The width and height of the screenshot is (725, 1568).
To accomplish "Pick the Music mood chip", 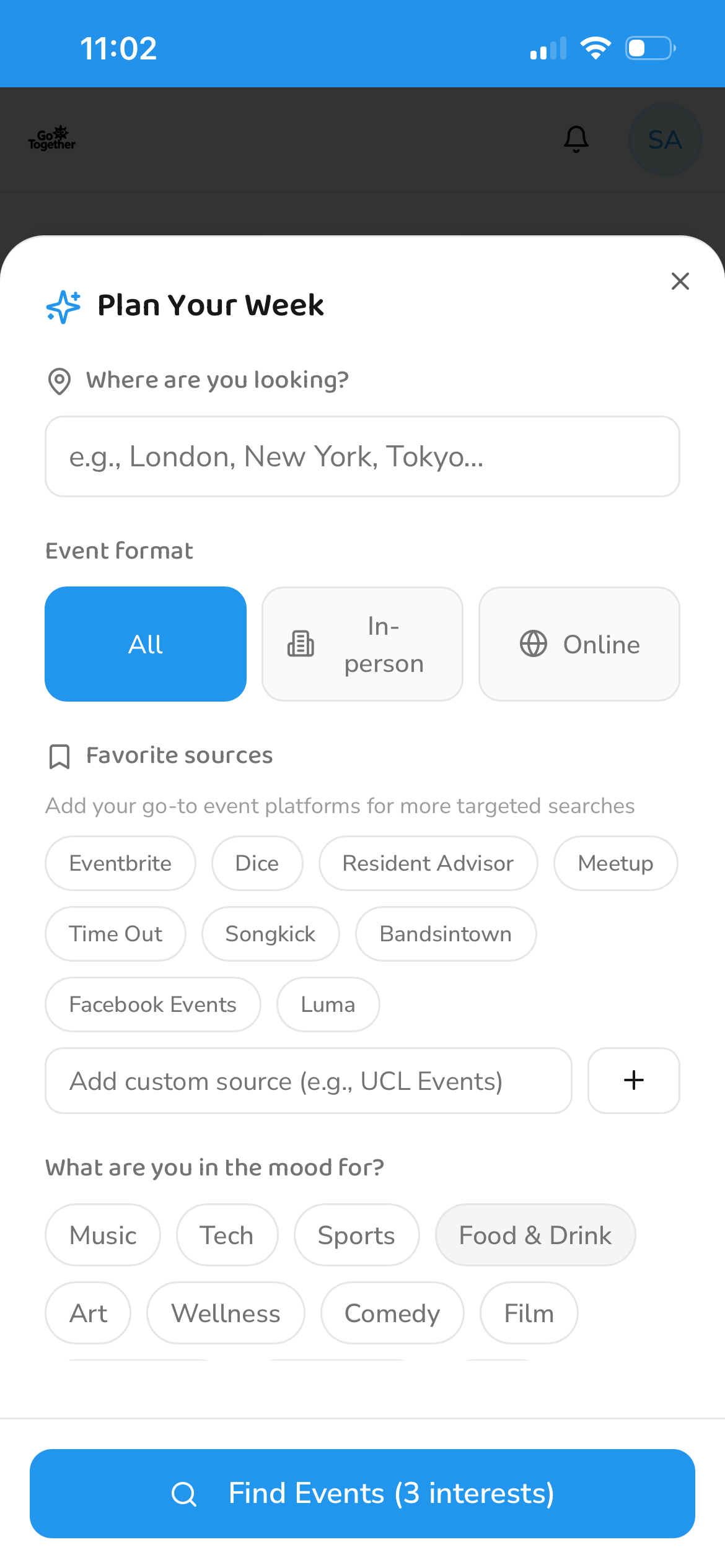I will tap(103, 1235).
